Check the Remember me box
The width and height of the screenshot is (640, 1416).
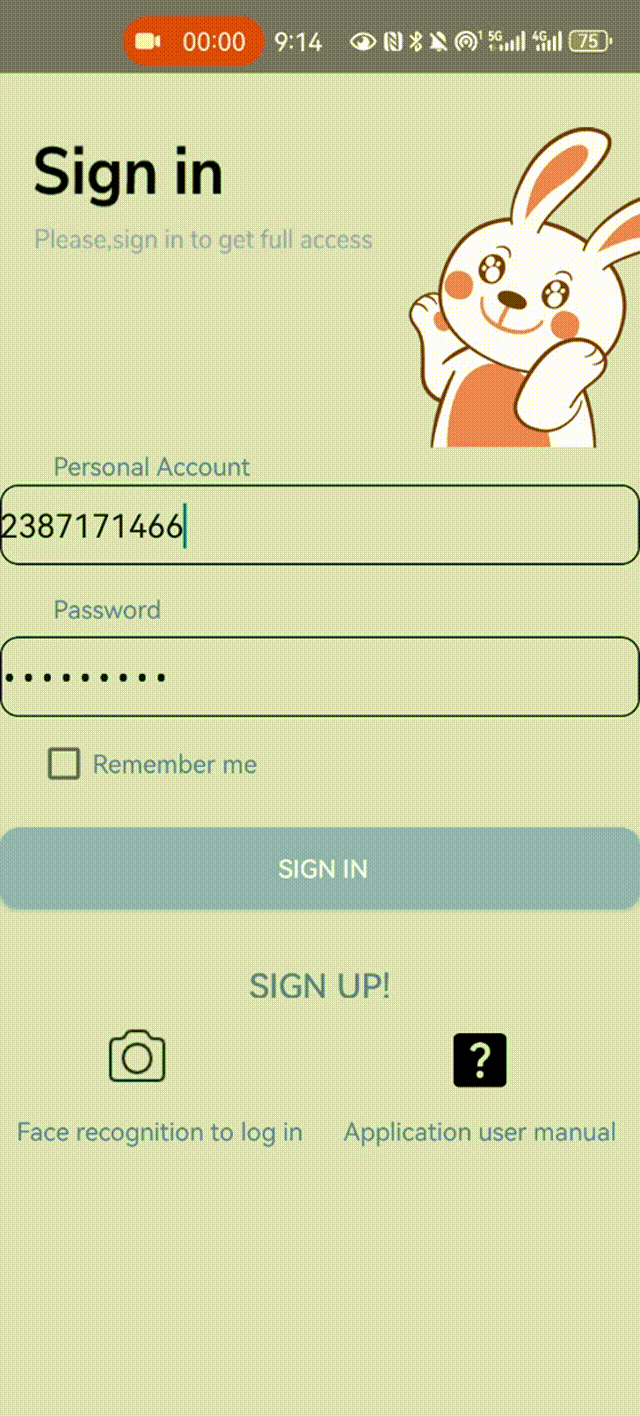(x=64, y=765)
